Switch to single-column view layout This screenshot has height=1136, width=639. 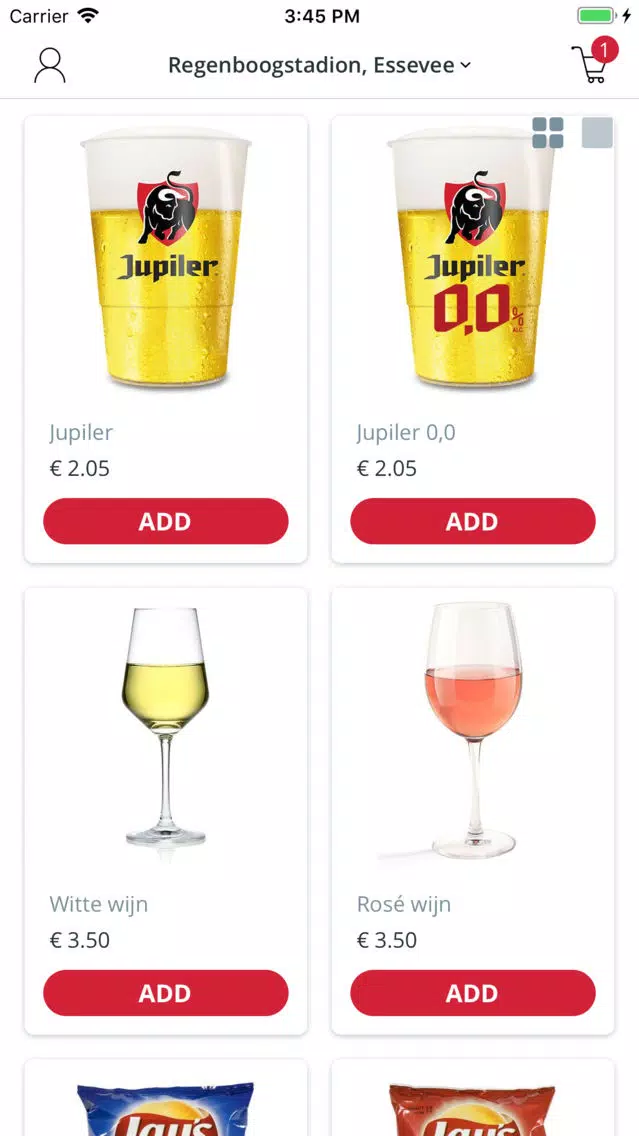tap(597, 133)
